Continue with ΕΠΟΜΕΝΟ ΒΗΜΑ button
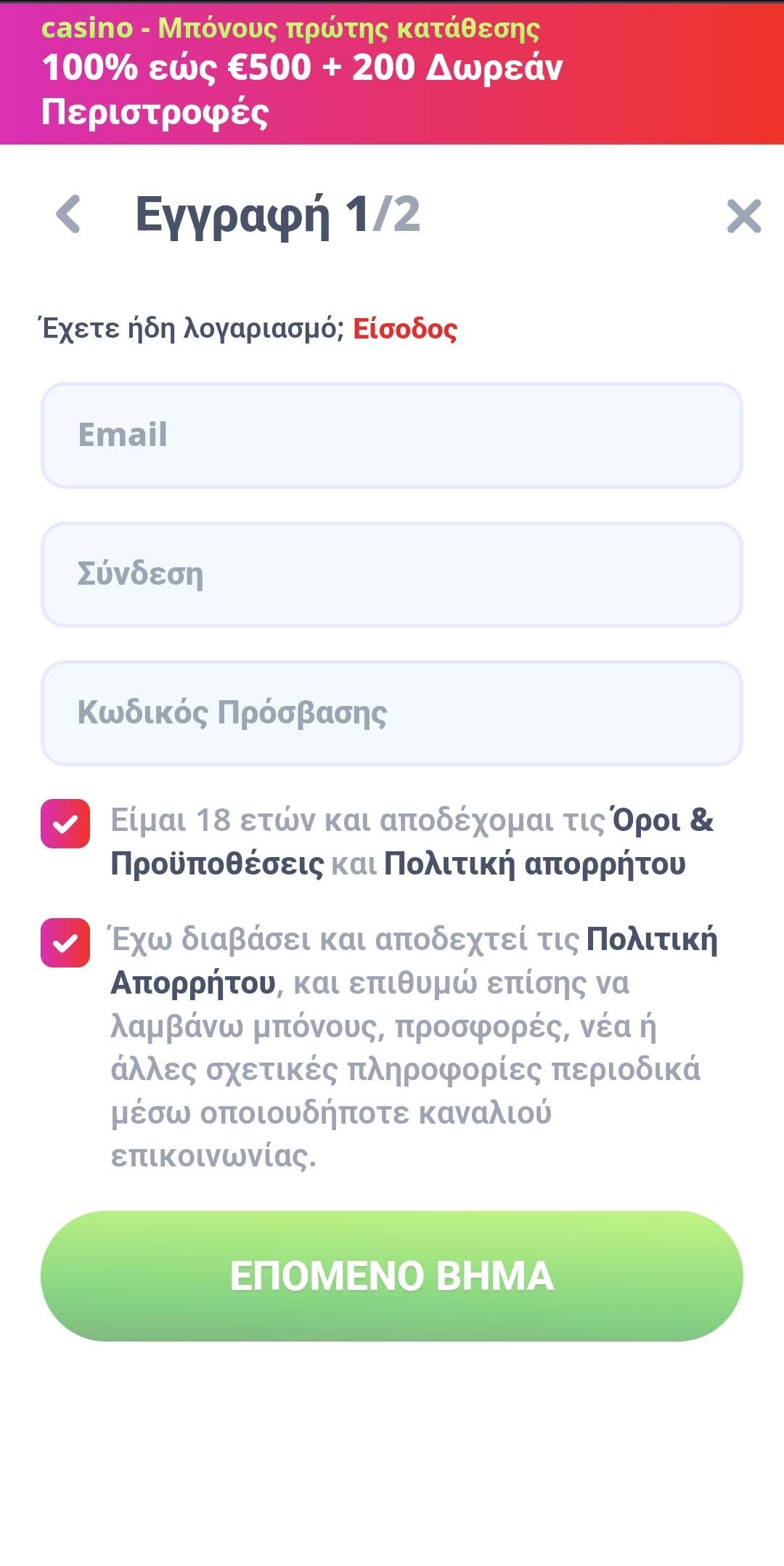The height and width of the screenshot is (1566, 784). (392, 1275)
